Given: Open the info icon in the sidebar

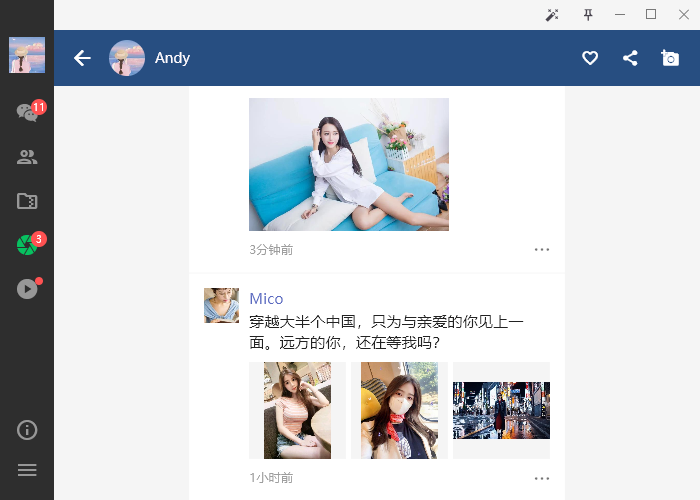Looking at the screenshot, I should pyautogui.click(x=27, y=430).
